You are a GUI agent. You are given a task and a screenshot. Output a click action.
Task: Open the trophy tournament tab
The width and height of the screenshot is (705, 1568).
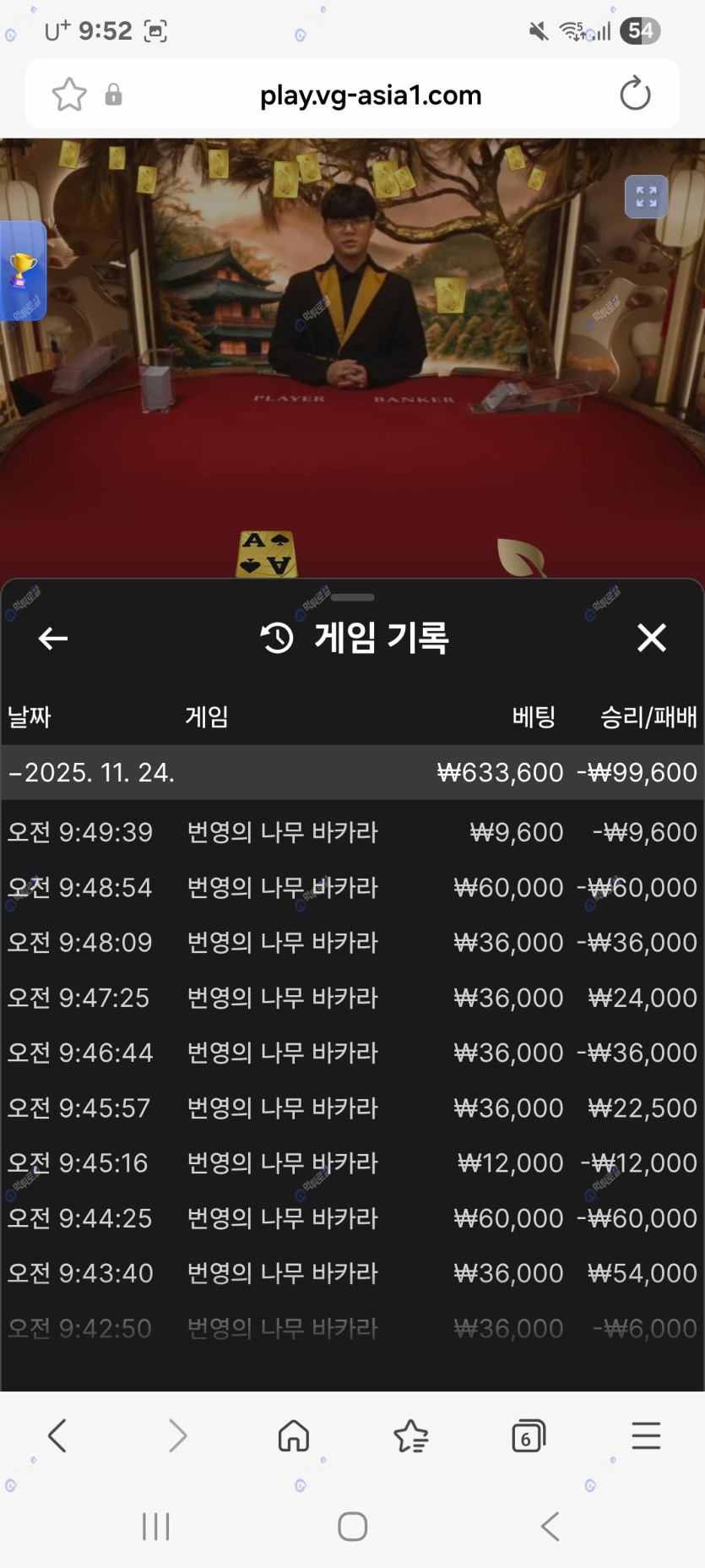point(23,271)
